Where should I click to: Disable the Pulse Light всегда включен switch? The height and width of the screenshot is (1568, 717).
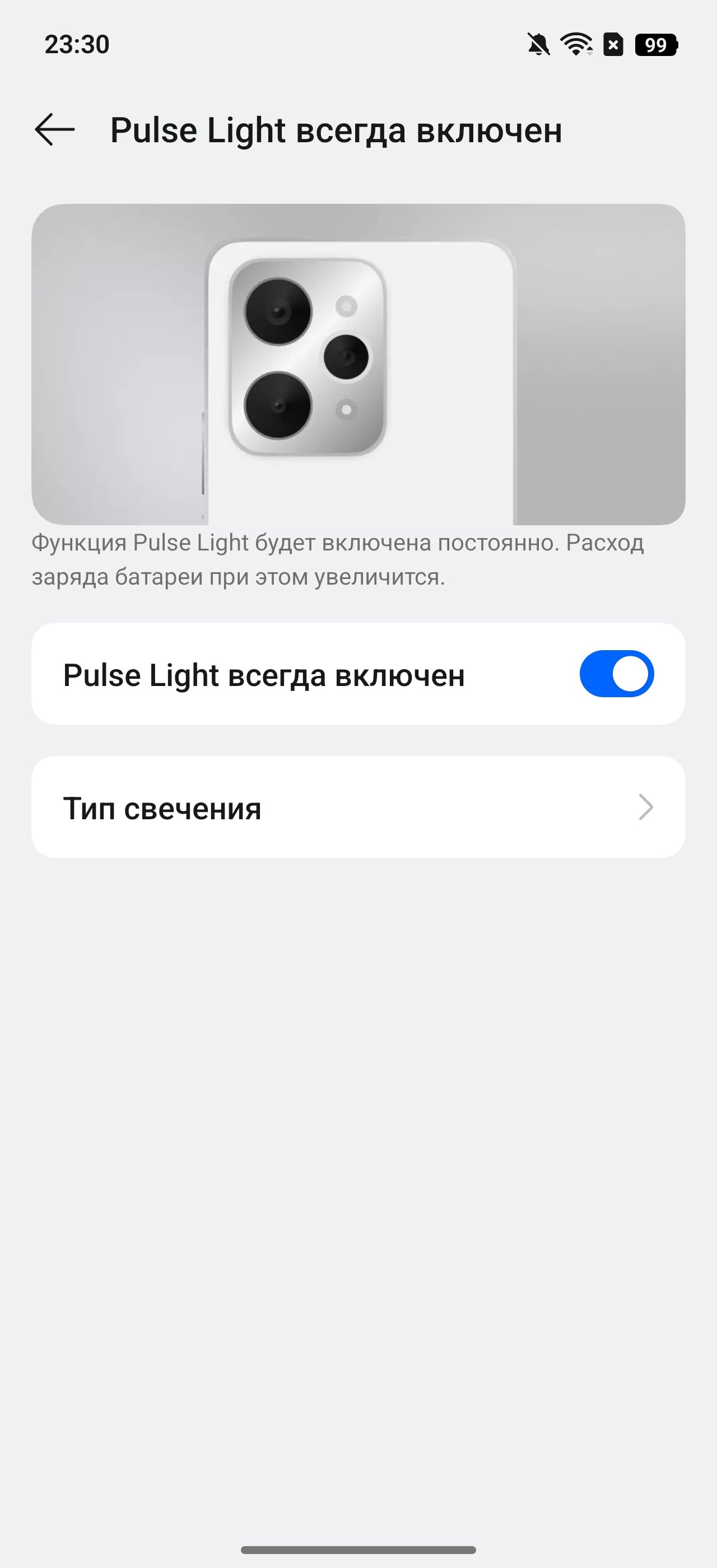616,674
